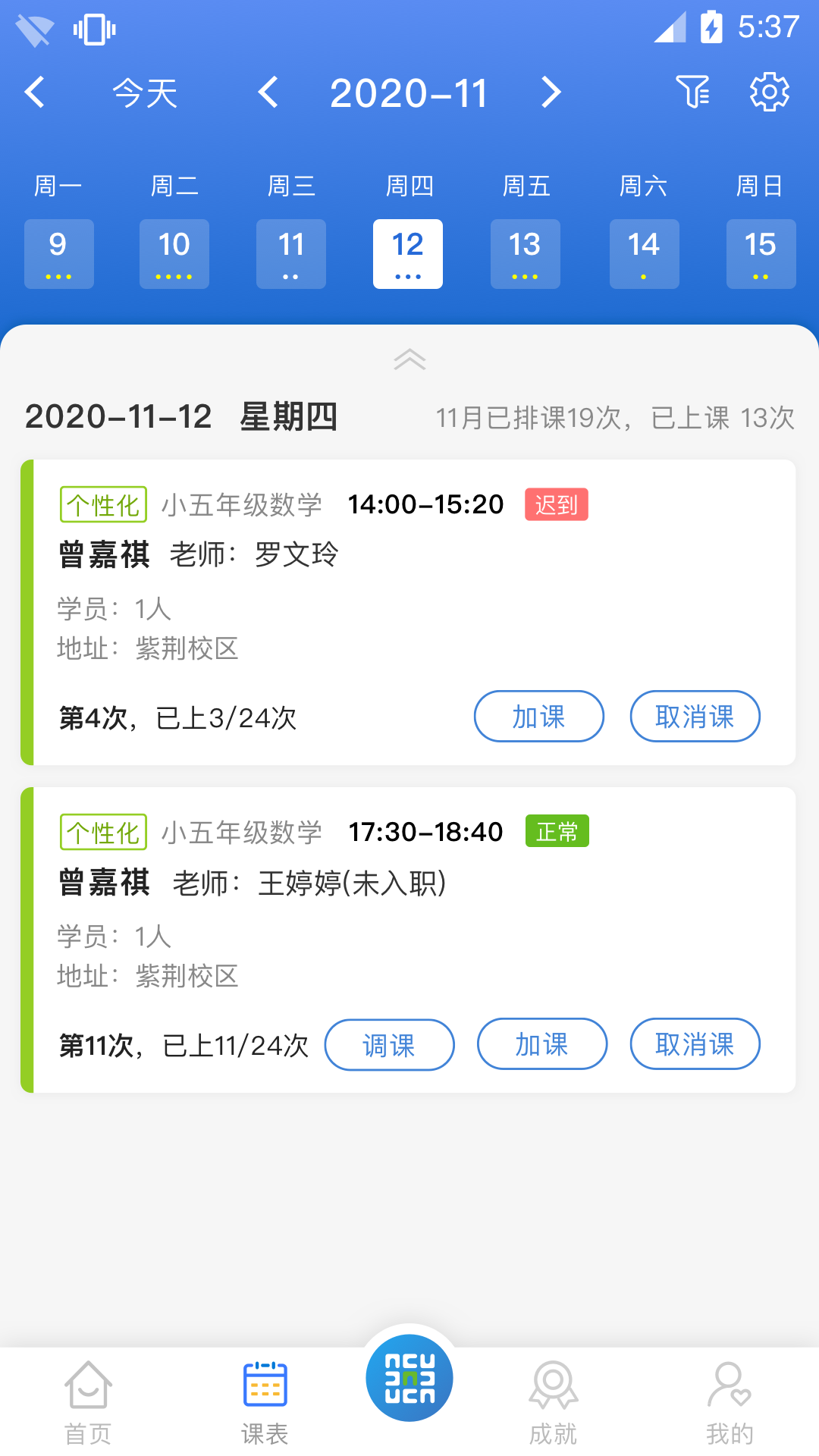Tap the 迟到 status badge
This screenshot has height=1456, width=819.
click(x=557, y=503)
